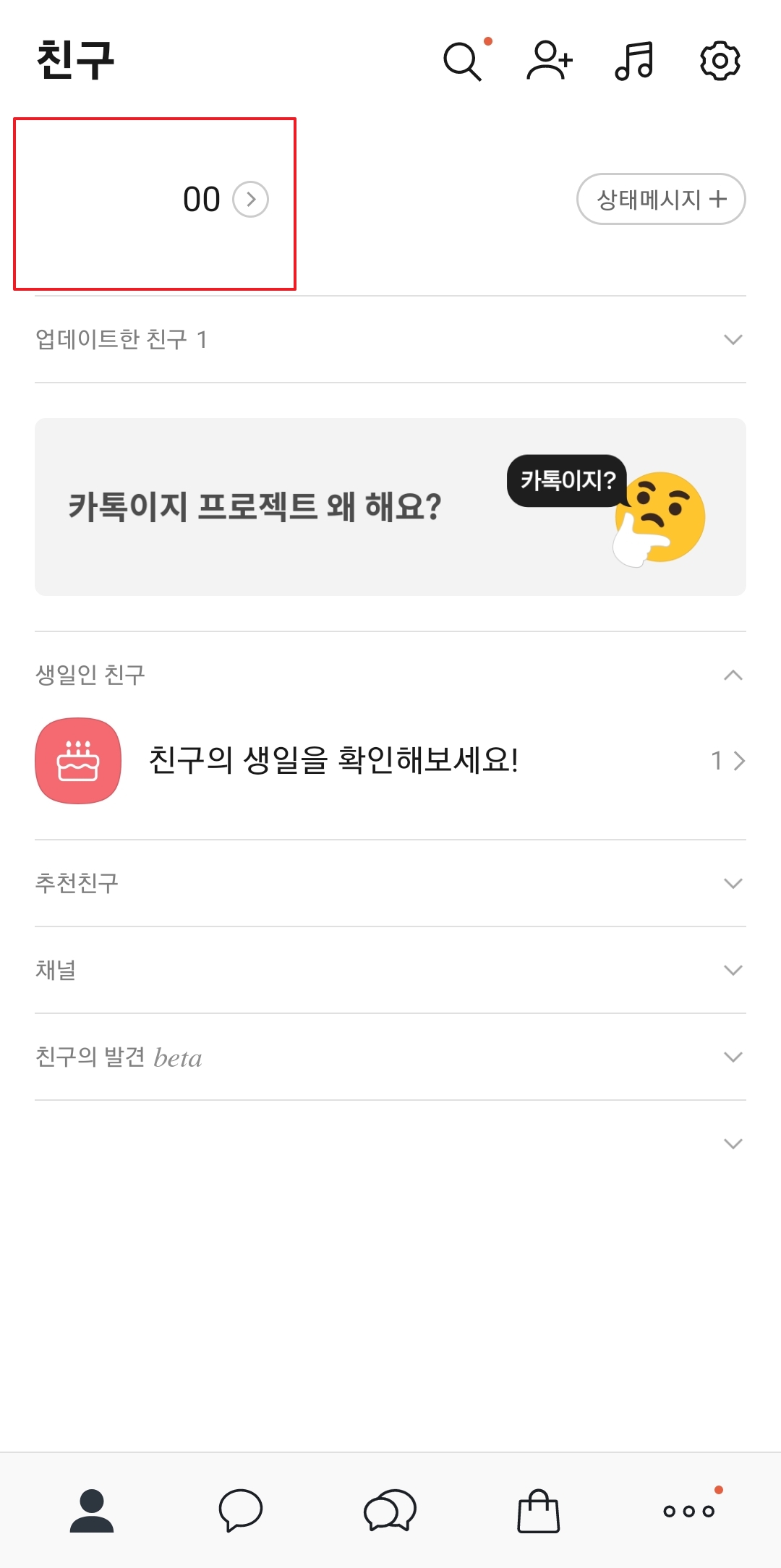Collapse the 생일인 친구 section
Screen dimensions: 781x1568
pyautogui.click(x=733, y=676)
